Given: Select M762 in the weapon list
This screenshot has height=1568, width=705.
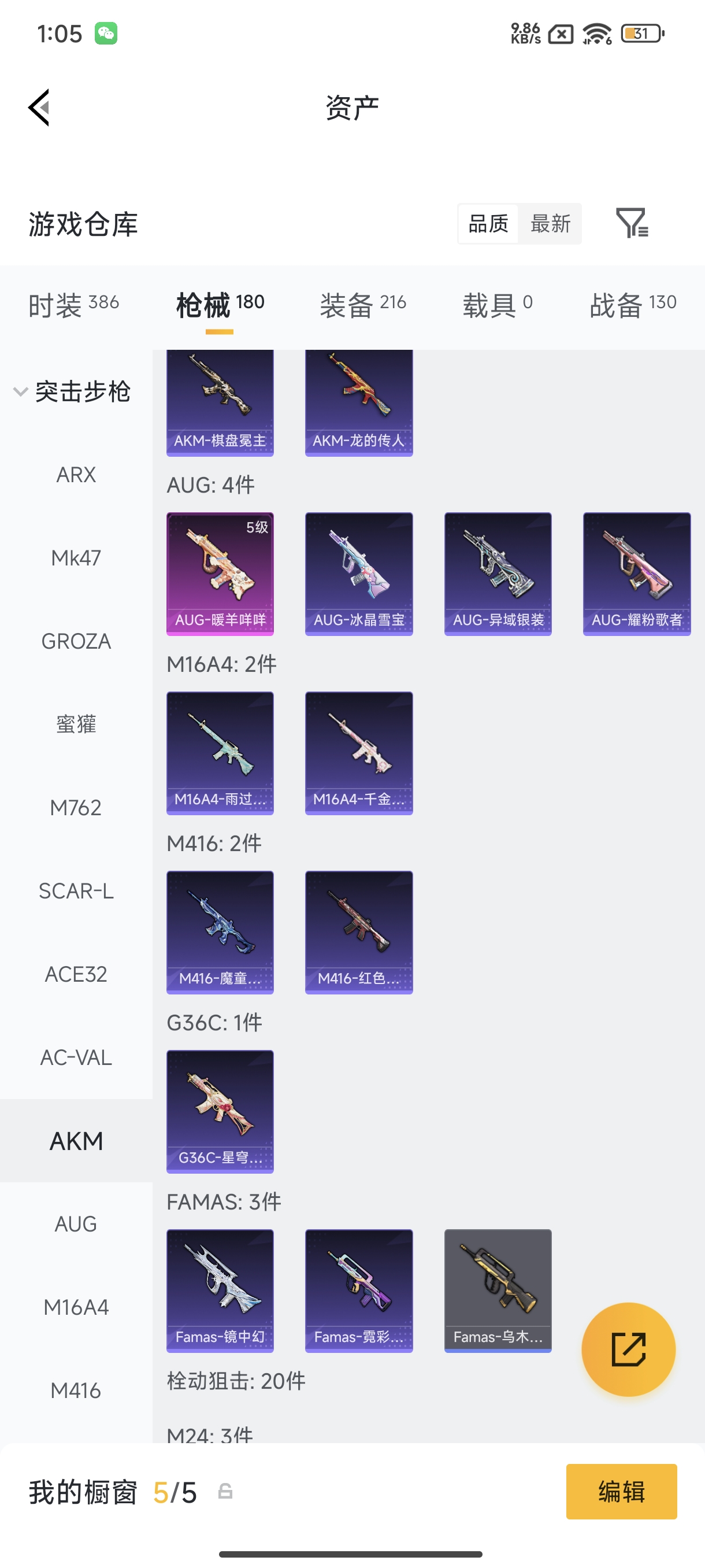Looking at the screenshot, I should point(76,808).
